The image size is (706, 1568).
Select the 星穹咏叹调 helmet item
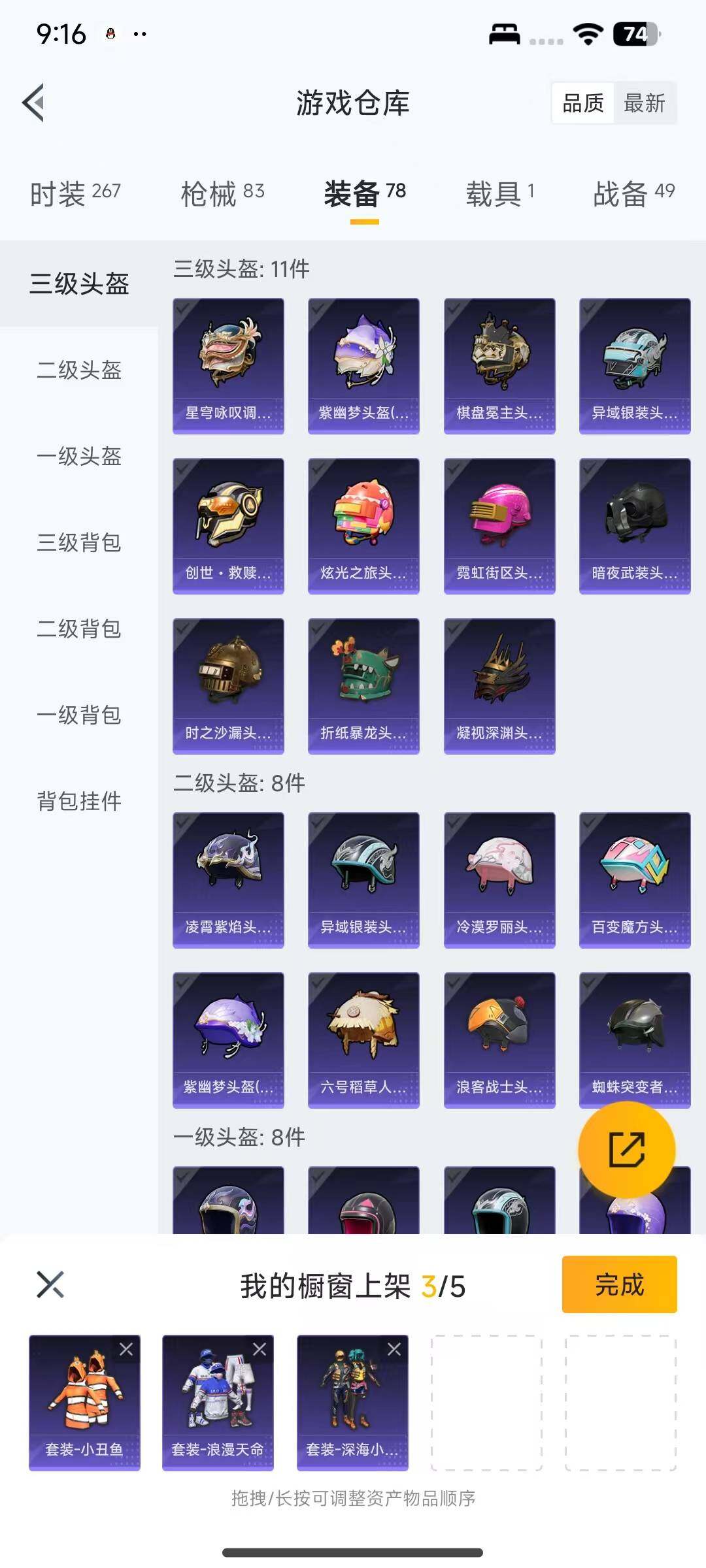228,366
